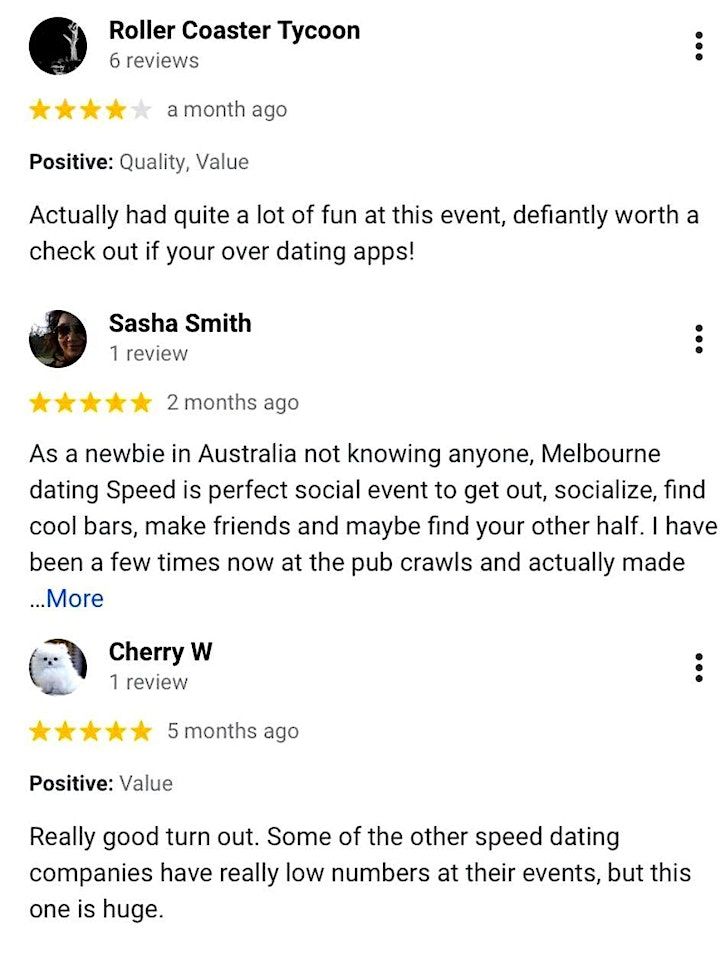
Task: Tap the three-dot menu beside Cherry W
Action: point(698,668)
